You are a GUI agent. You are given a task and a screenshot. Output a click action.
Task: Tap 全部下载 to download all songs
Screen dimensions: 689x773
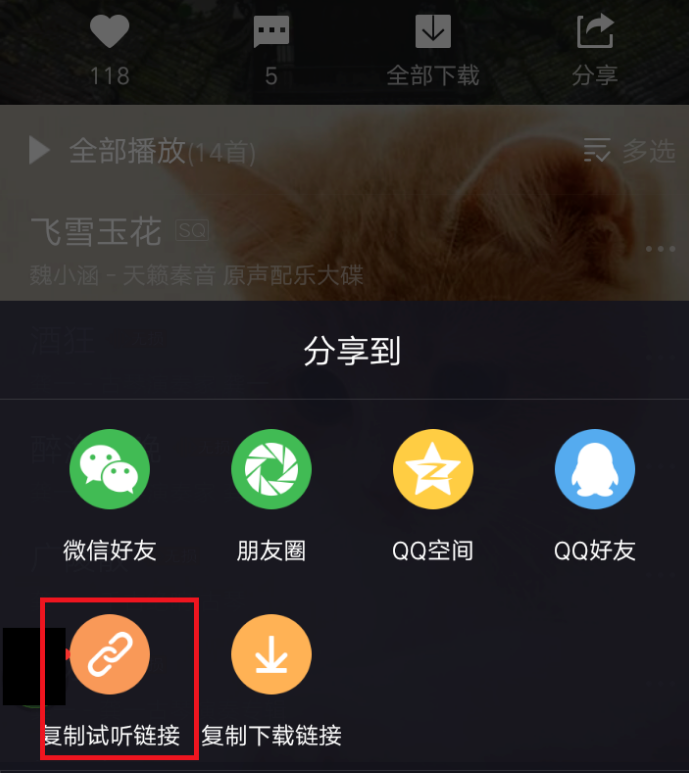433,35
